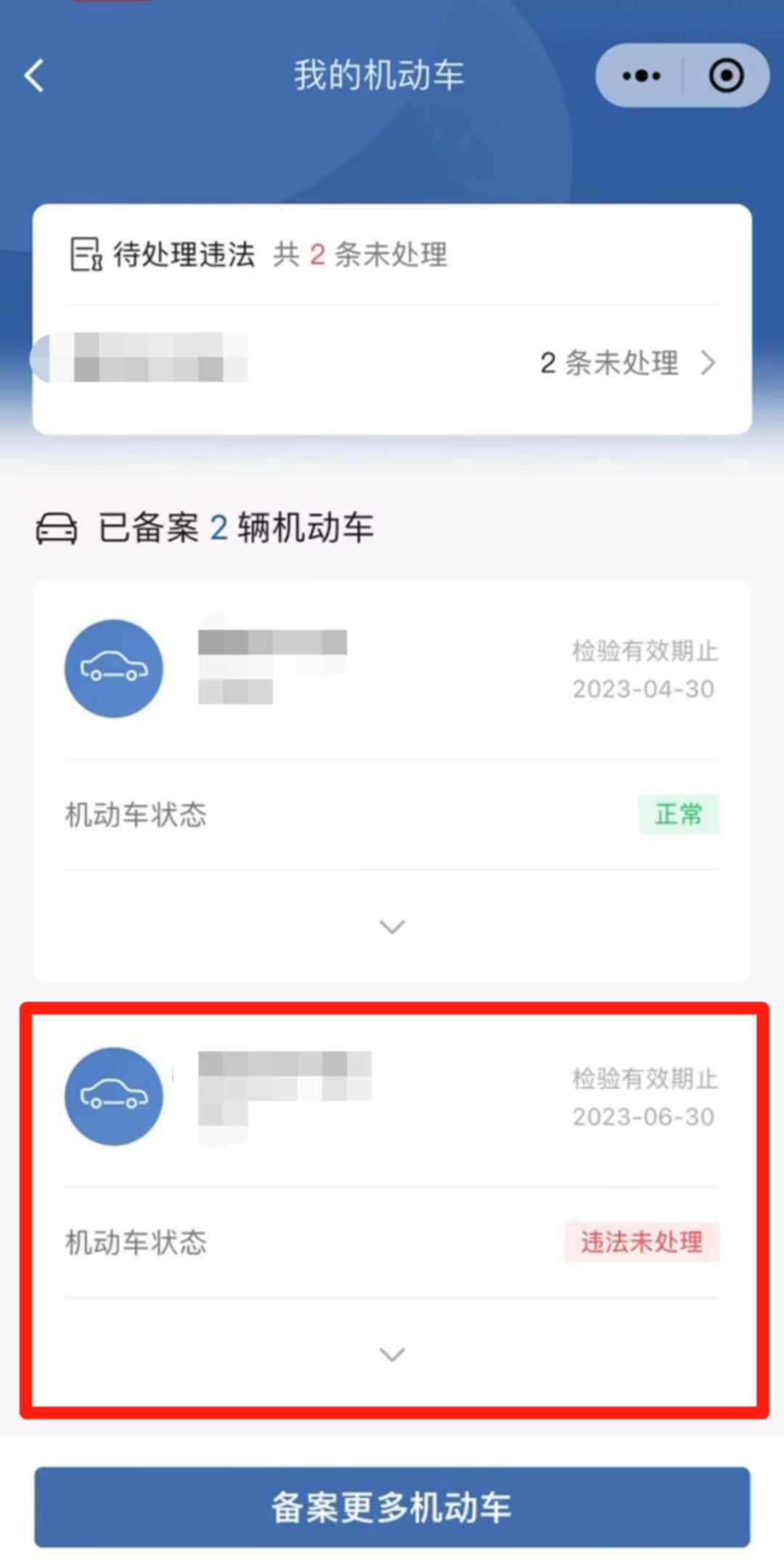
Task: Expand the vehicle card with 2023-04-30 inspection
Action: point(392,926)
